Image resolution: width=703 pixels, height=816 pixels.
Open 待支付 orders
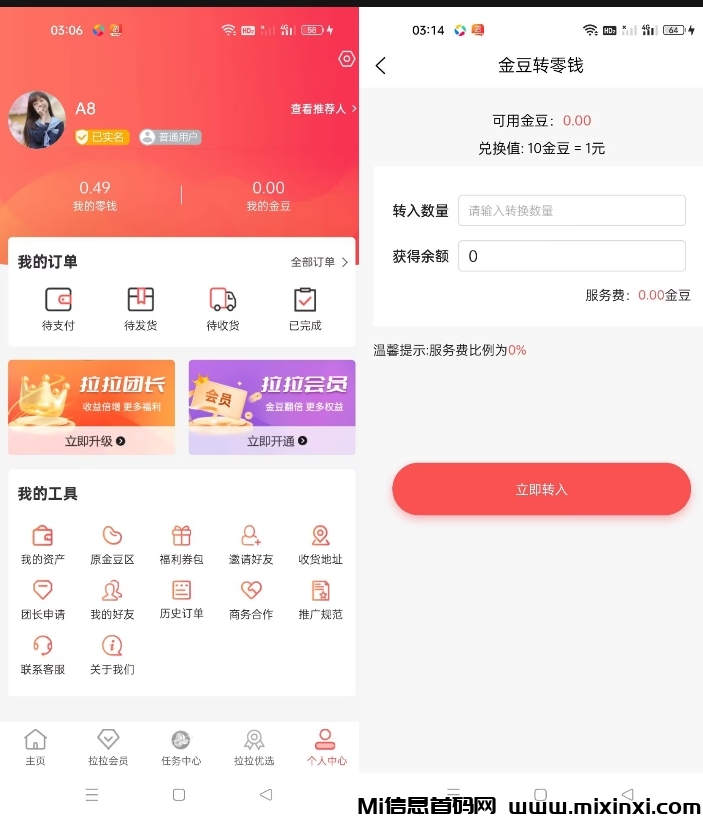[x=58, y=309]
